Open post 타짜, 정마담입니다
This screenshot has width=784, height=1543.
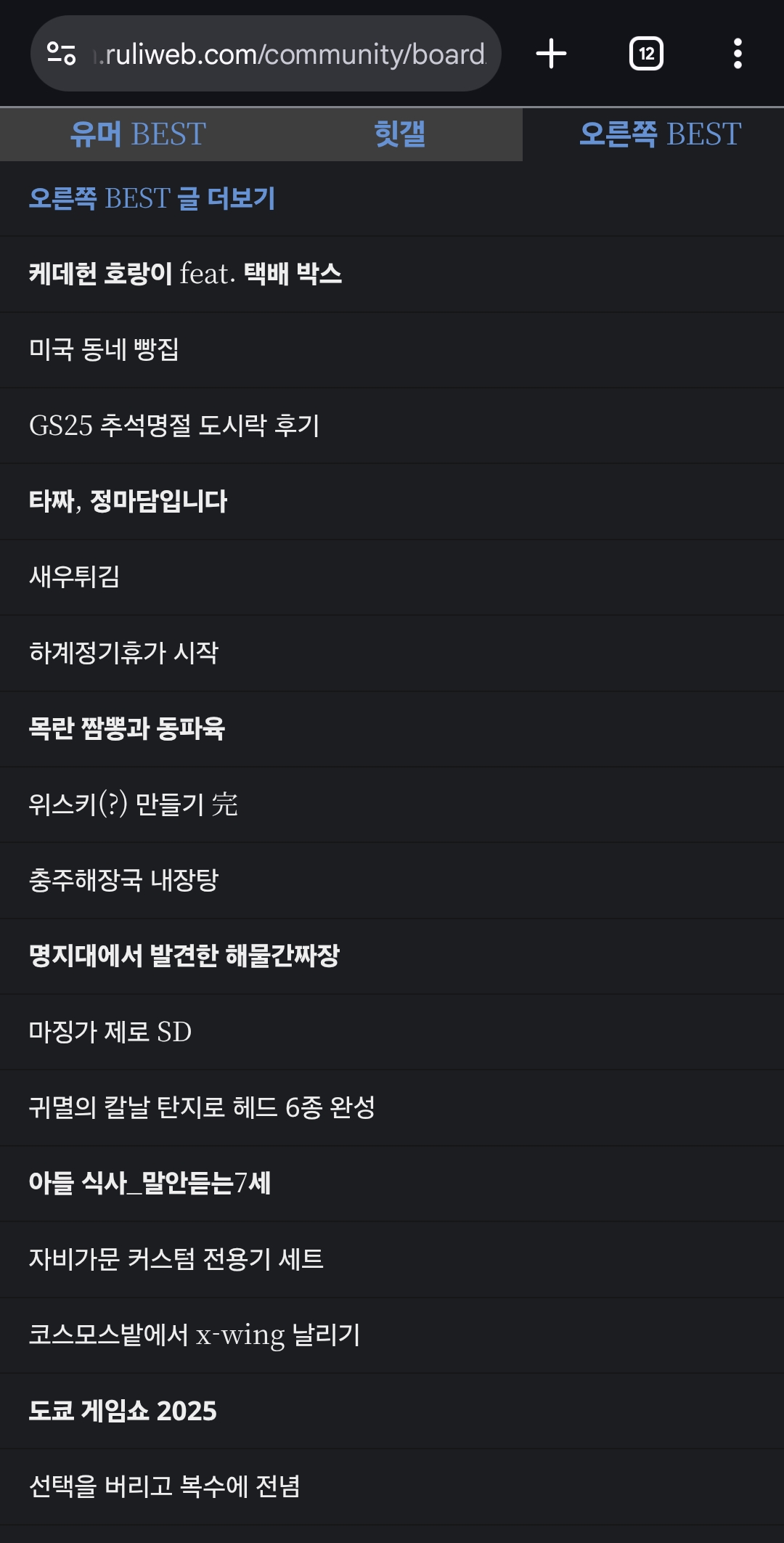pyautogui.click(x=128, y=501)
